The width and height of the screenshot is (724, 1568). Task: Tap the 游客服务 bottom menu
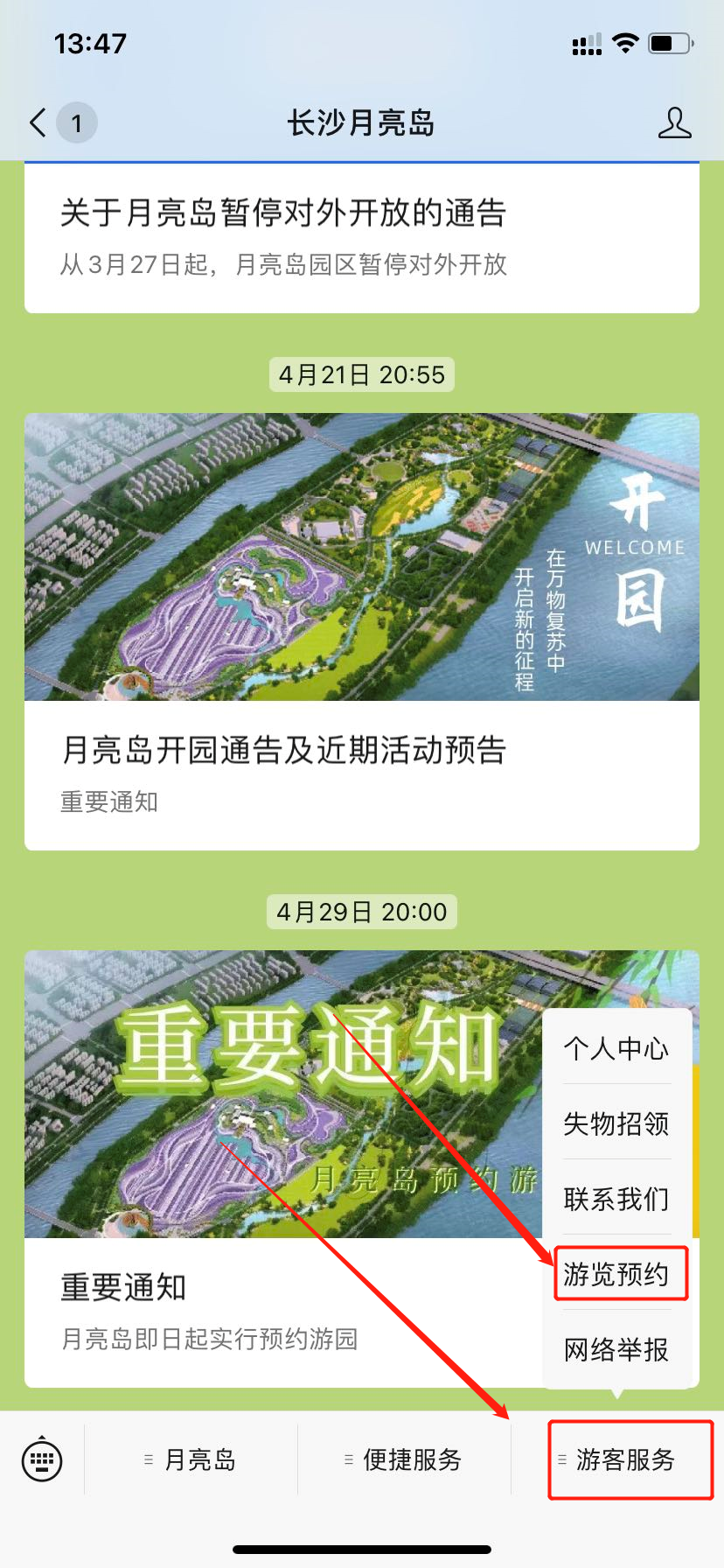point(617,1459)
